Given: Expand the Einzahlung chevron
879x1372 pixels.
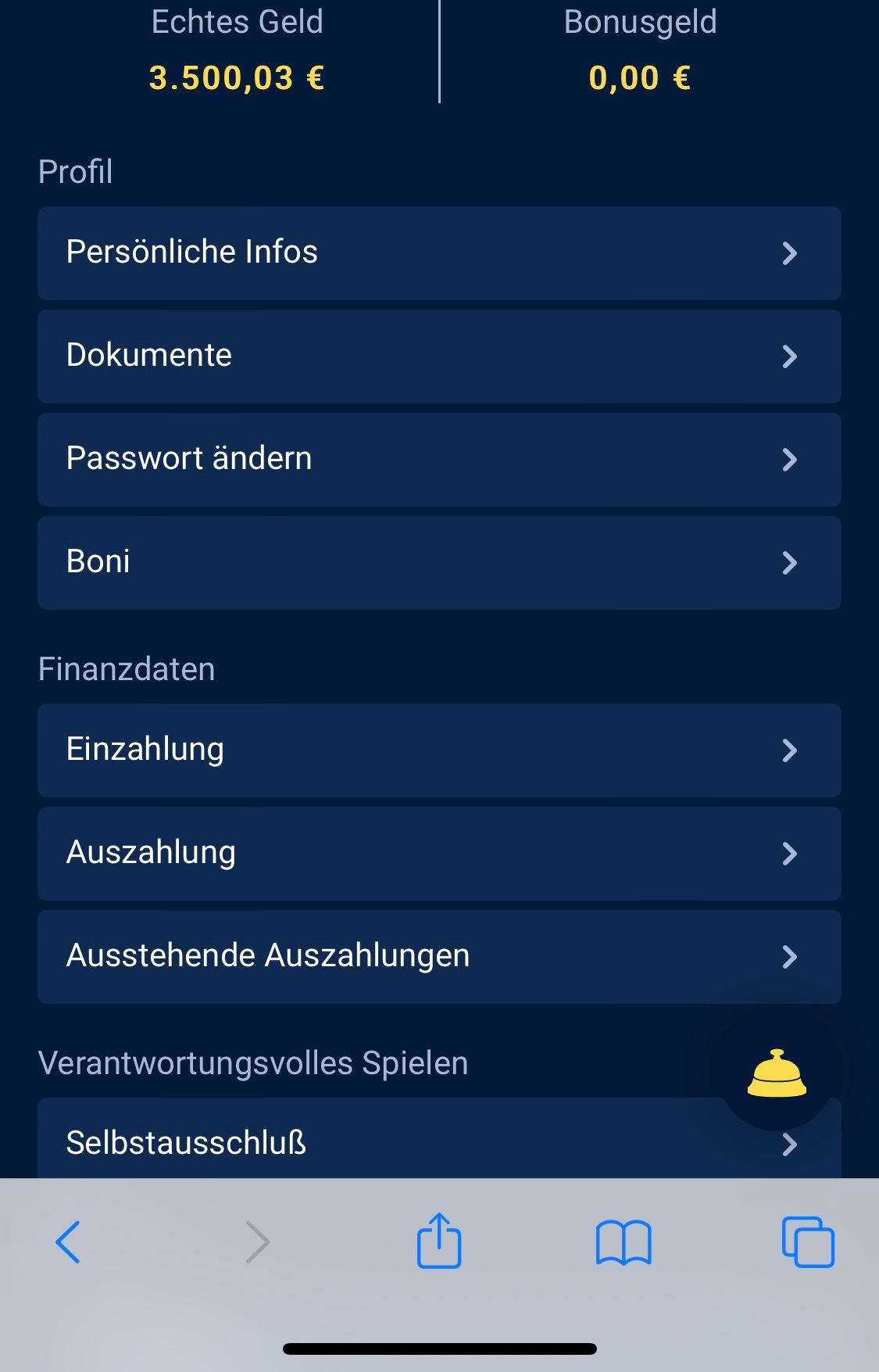Looking at the screenshot, I should (791, 750).
